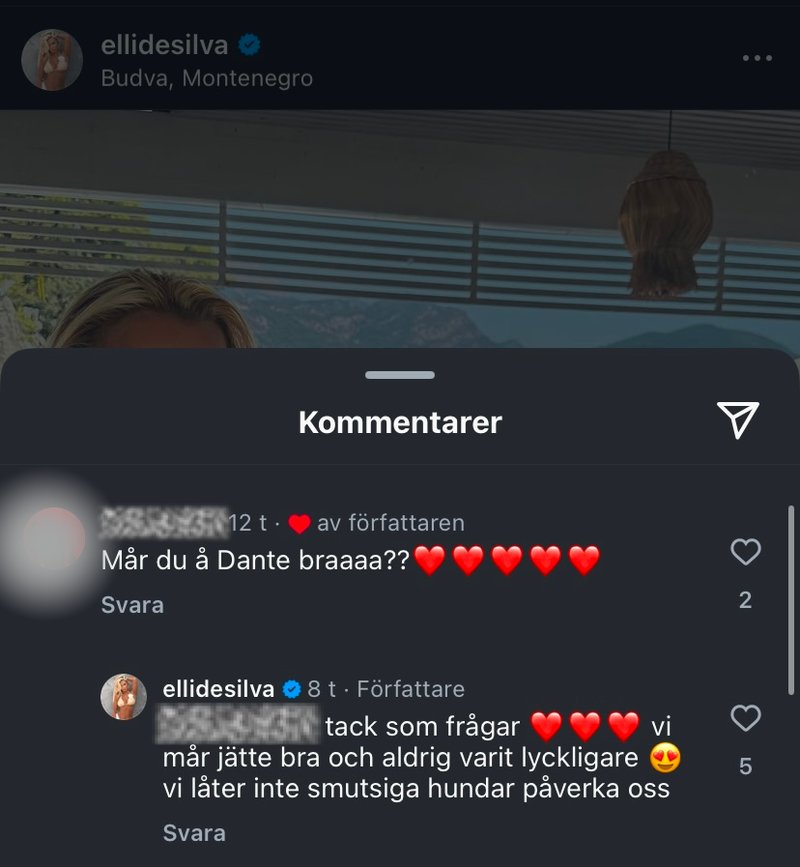Screen dimensions: 800x867
Task: Open ellidesilva's profile picture in post header
Action: click(52, 60)
